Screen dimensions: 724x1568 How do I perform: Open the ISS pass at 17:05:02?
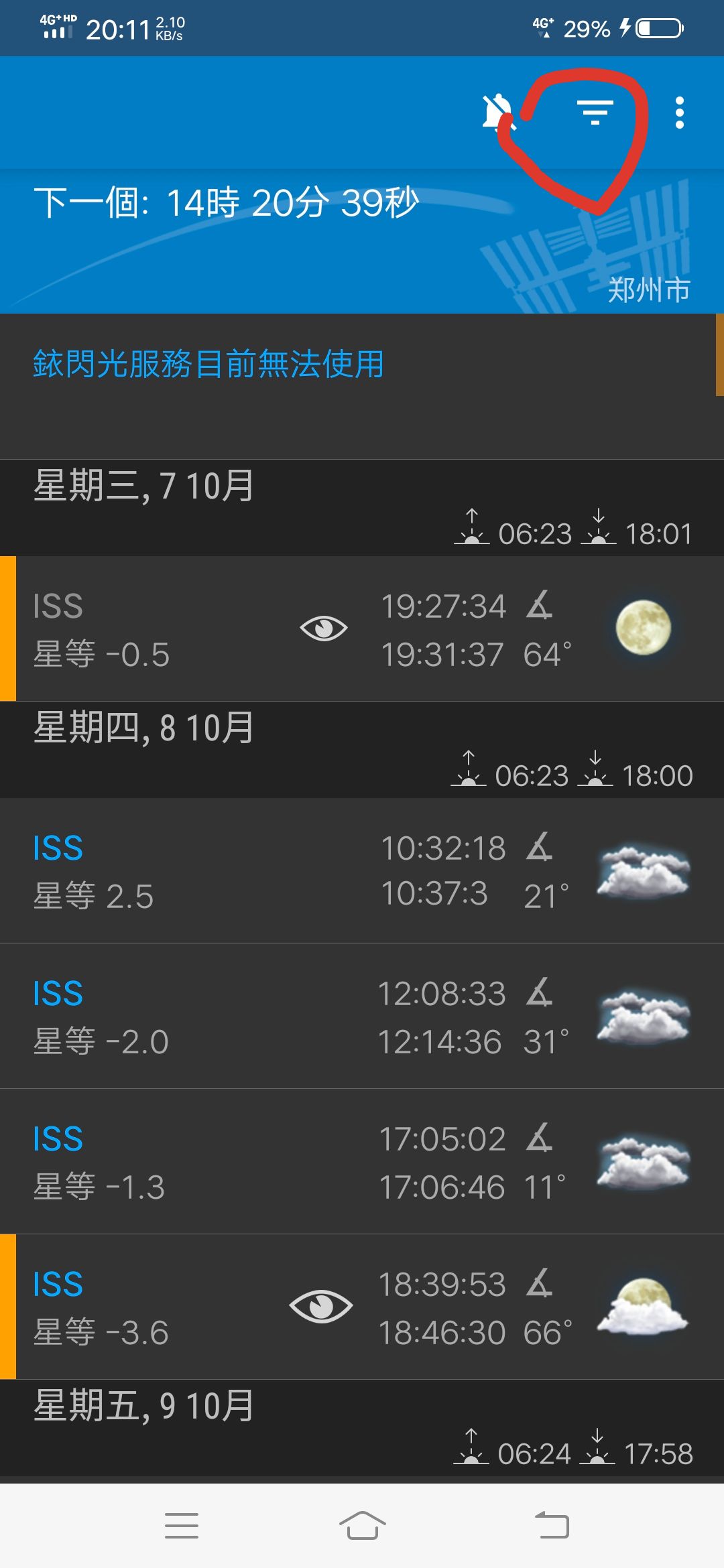[x=362, y=1161]
